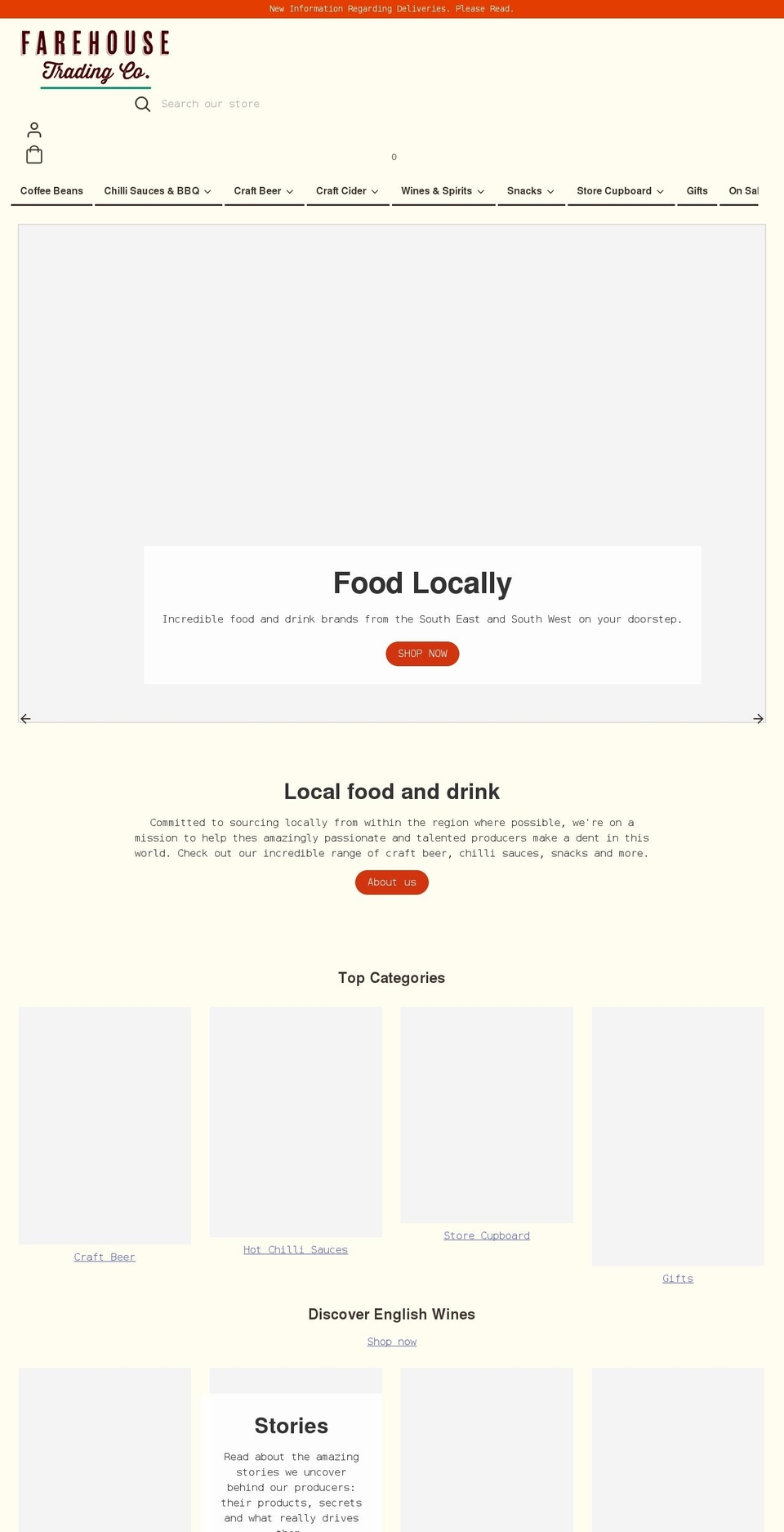Open the deliveries information banner link
The height and width of the screenshot is (1532, 784).
pos(391,9)
